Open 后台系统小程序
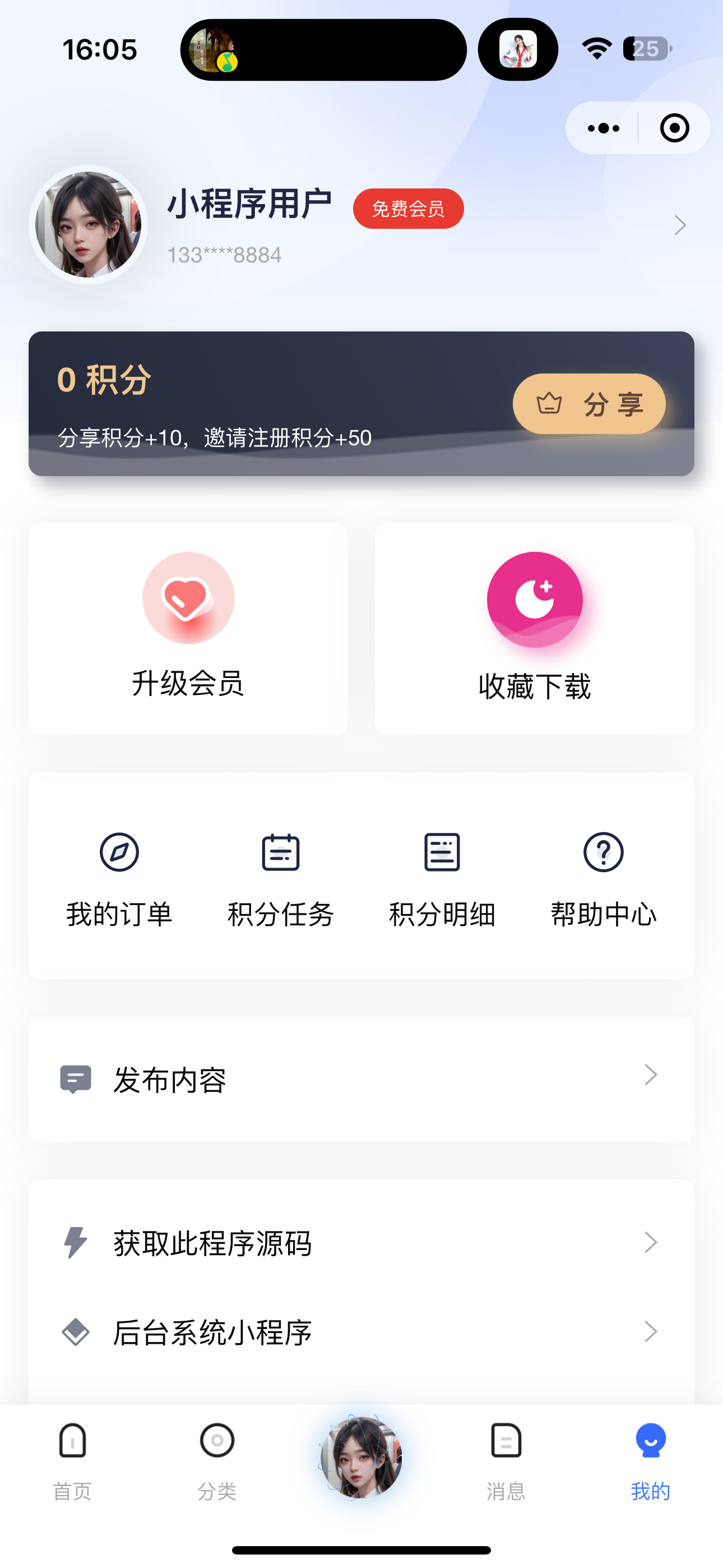Screen dimensions: 723x1568 (361, 1332)
